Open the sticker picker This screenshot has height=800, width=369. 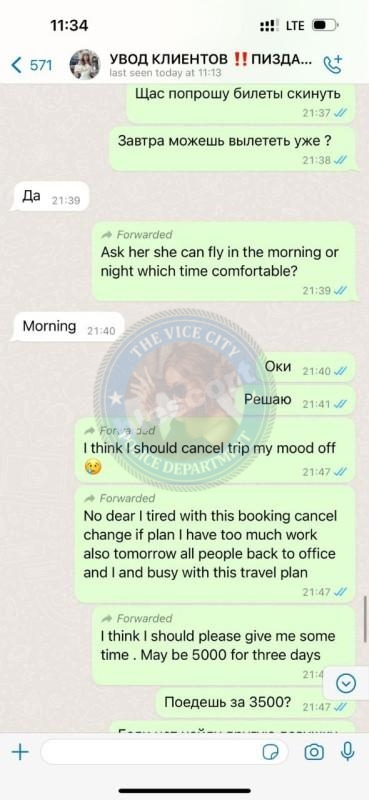coord(269,752)
